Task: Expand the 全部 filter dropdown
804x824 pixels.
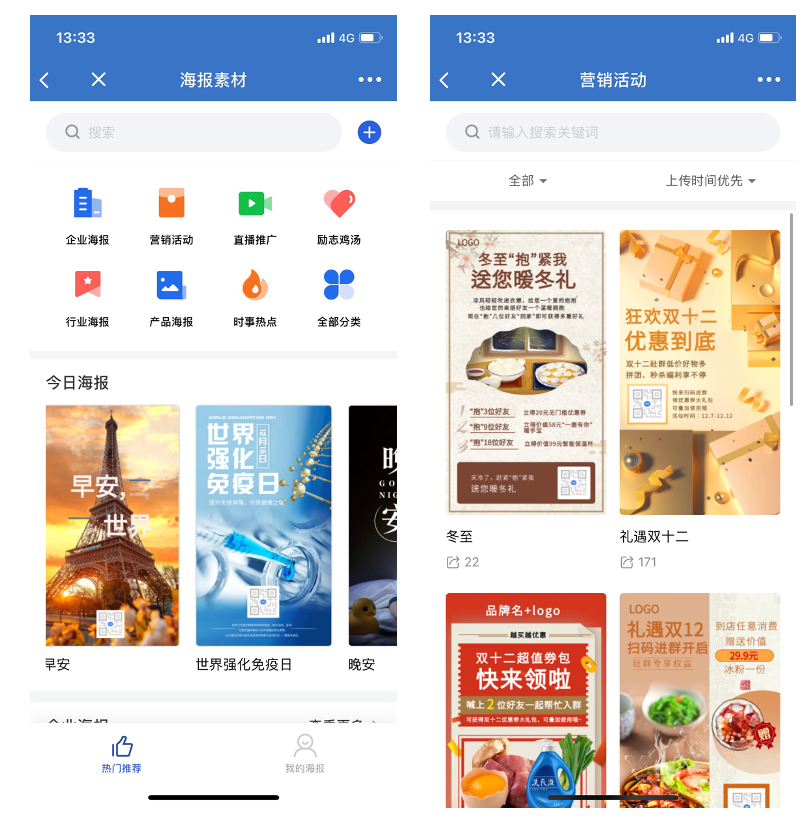Action: [528, 181]
